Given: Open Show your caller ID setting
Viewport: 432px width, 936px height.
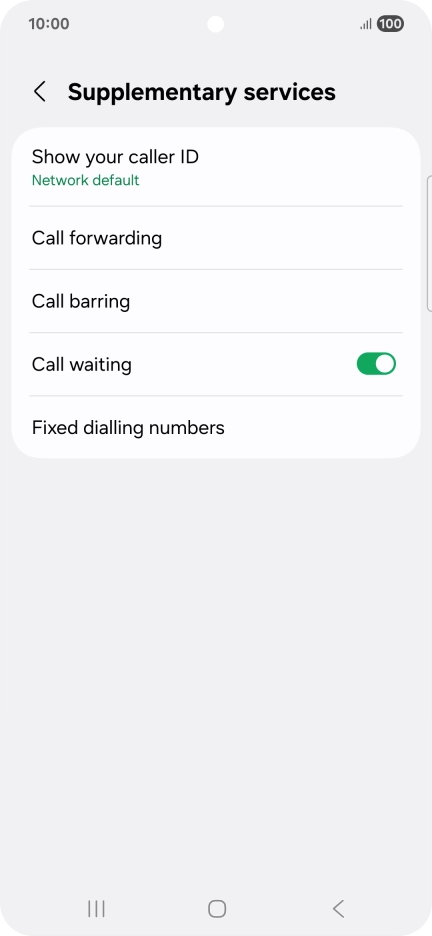Looking at the screenshot, I should point(216,167).
